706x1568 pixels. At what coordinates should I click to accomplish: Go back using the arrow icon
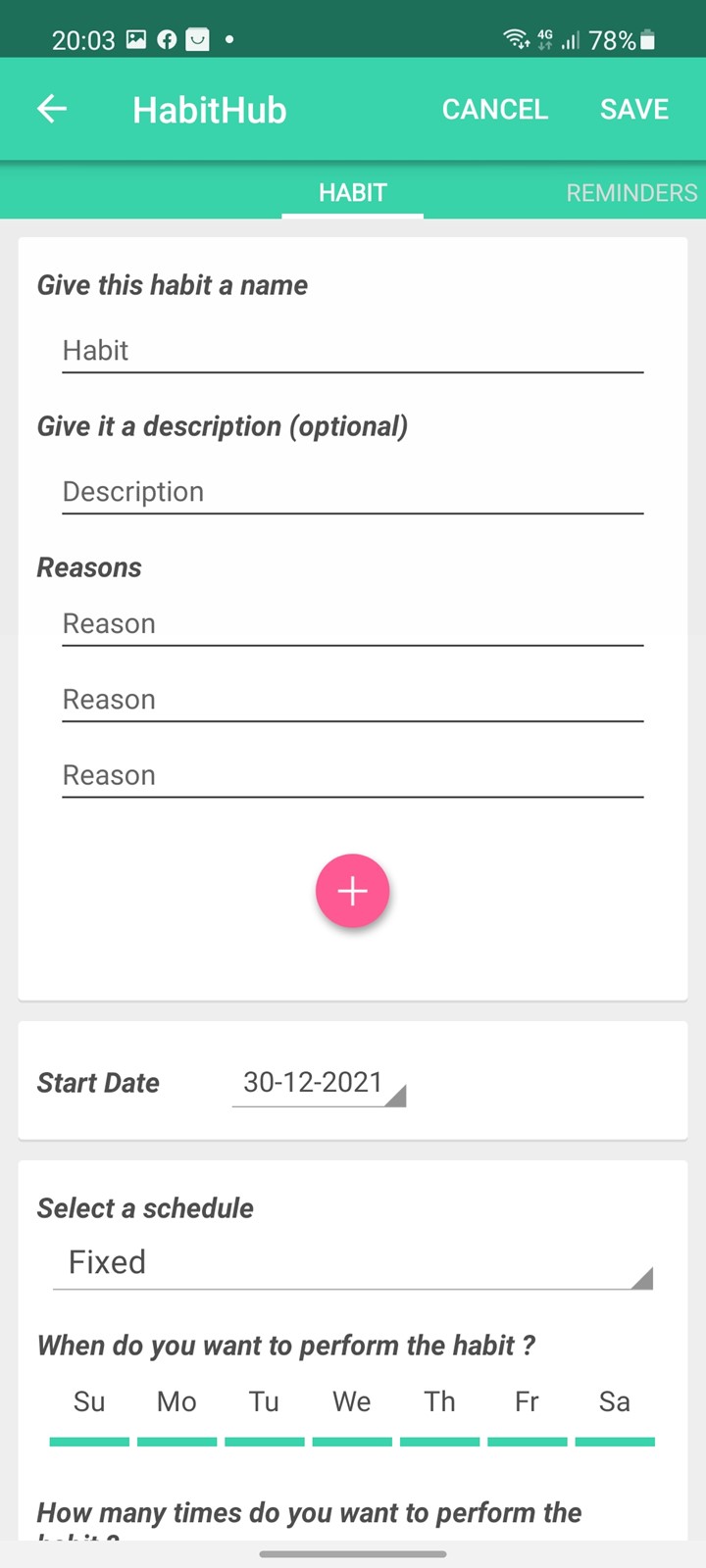click(52, 109)
